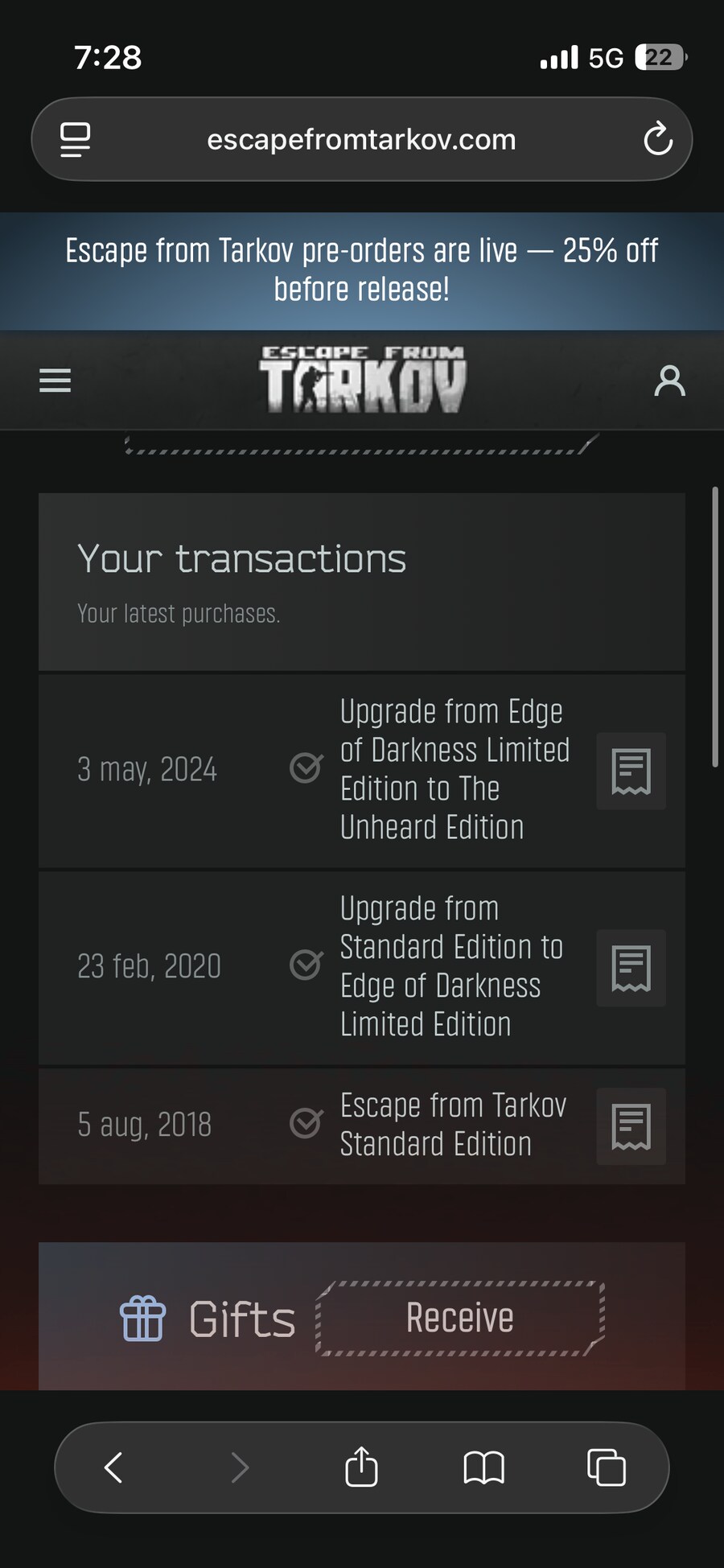The image size is (724, 1568).
Task: Open page settings icon in address bar
Action: tap(76, 139)
